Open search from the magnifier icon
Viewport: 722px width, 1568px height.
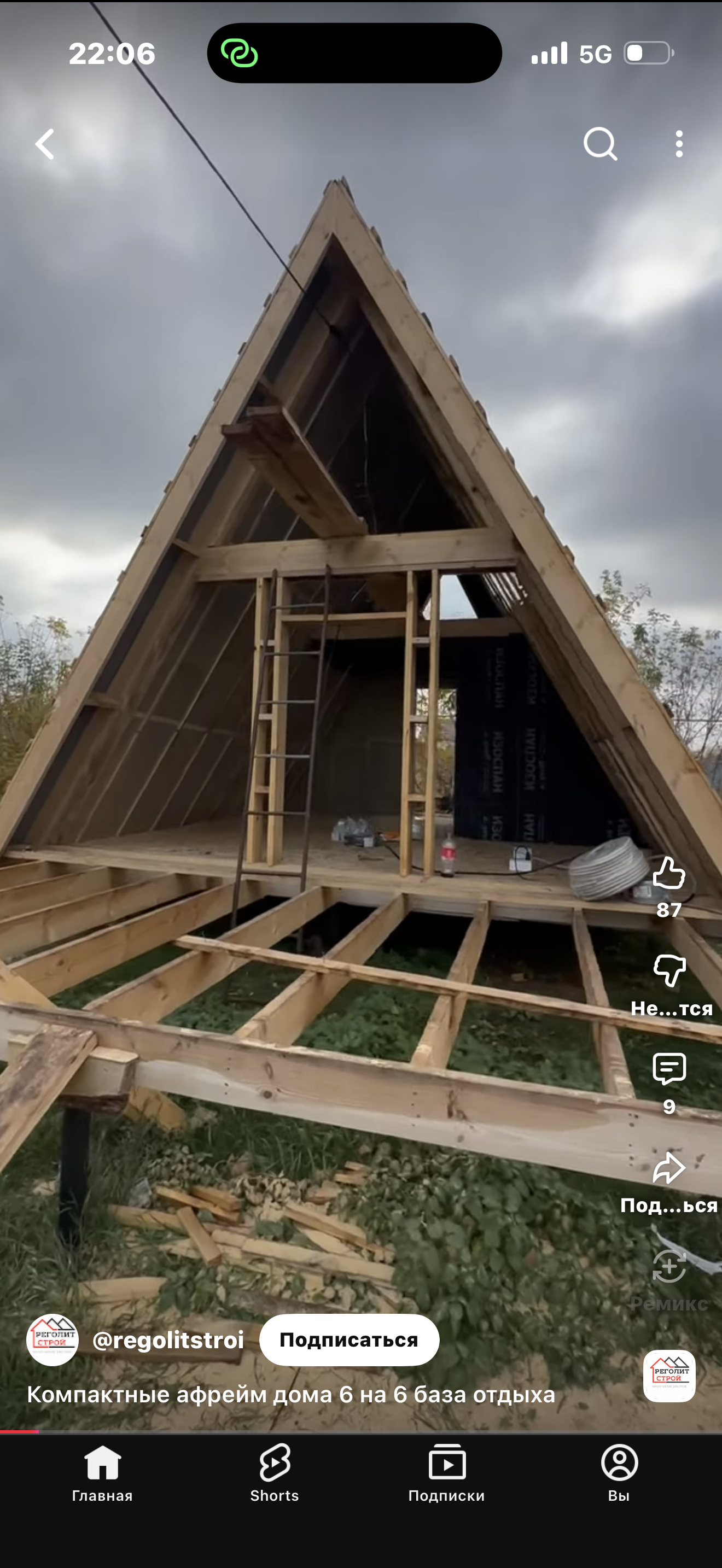tap(600, 144)
